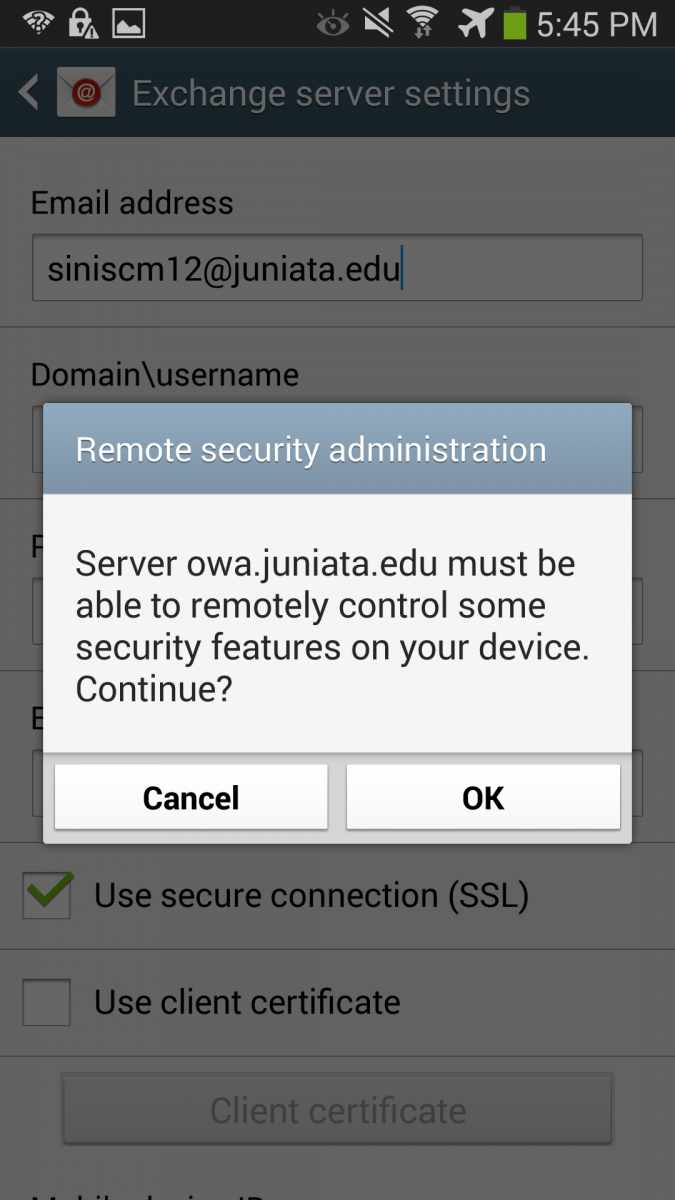Viewport: 675px width, 1200px height.
Task: Tap the email address field
Action: (x=337, y=268)
